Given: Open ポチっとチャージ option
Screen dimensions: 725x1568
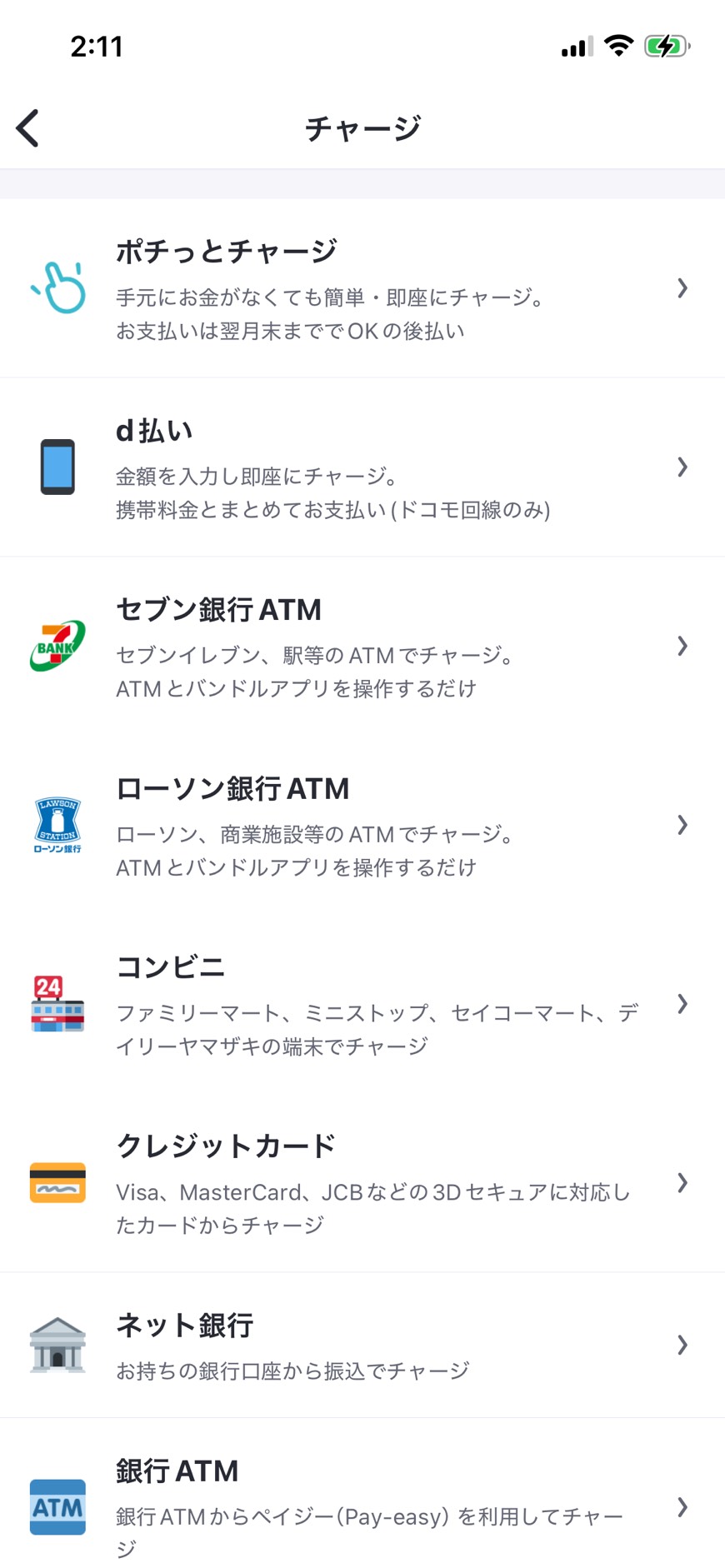Looking at the screenshot, I should [x=362, y=288].
